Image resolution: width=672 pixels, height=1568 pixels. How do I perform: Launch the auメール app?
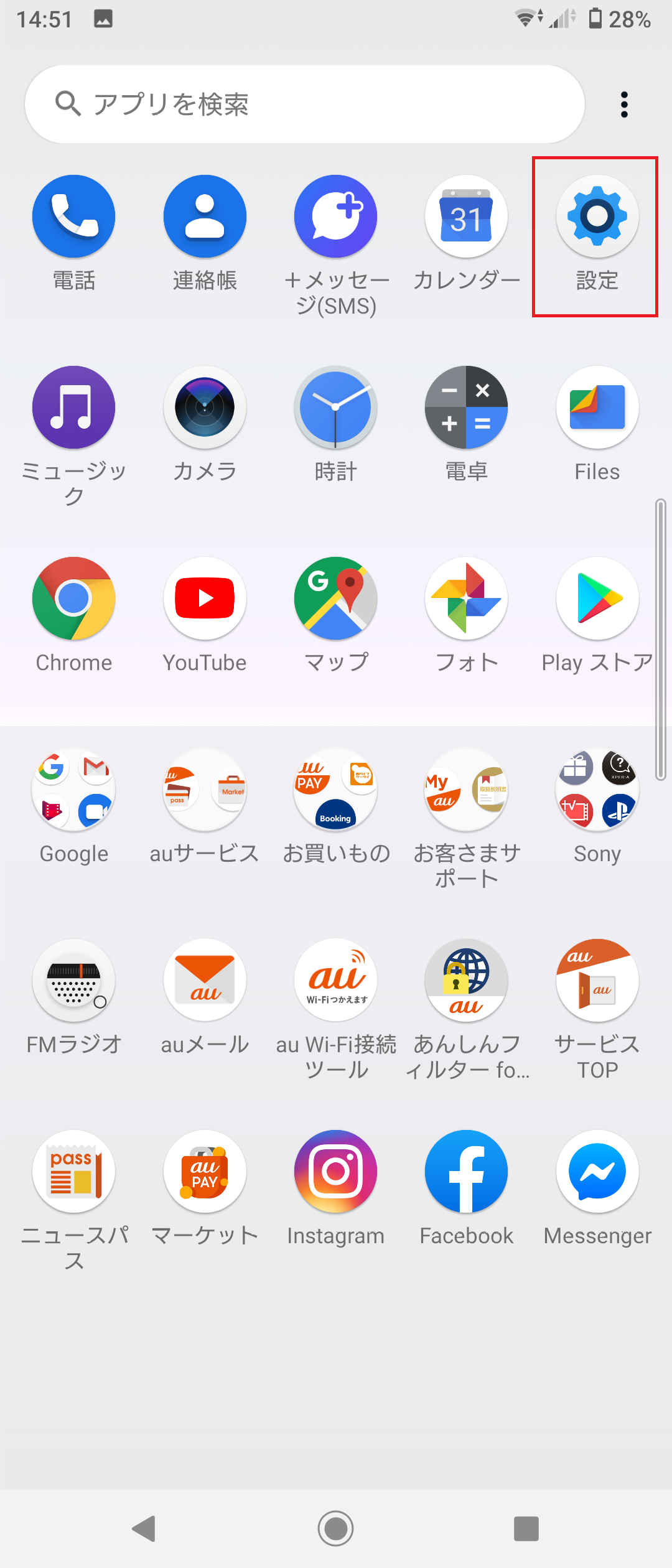pyautogui.click(x=205, y=980)
